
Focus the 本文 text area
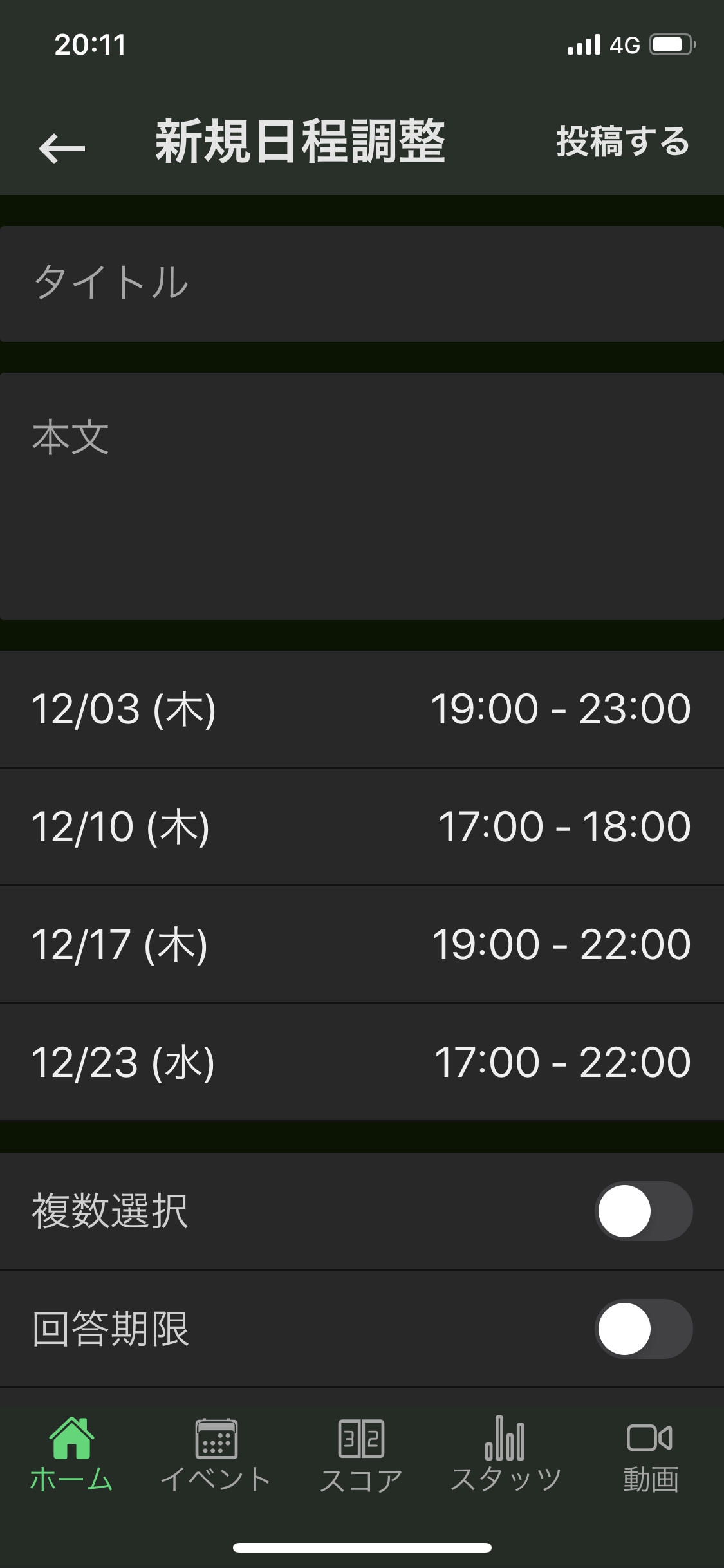362,496
